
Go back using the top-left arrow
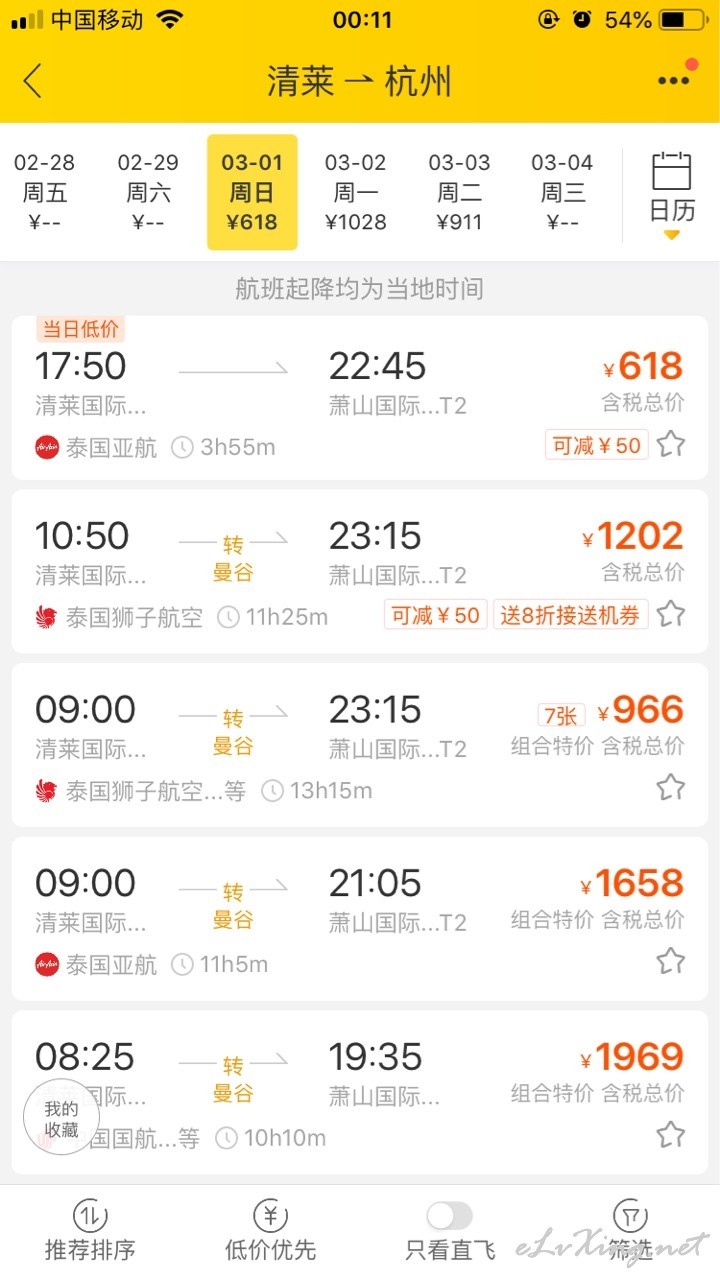33,81
